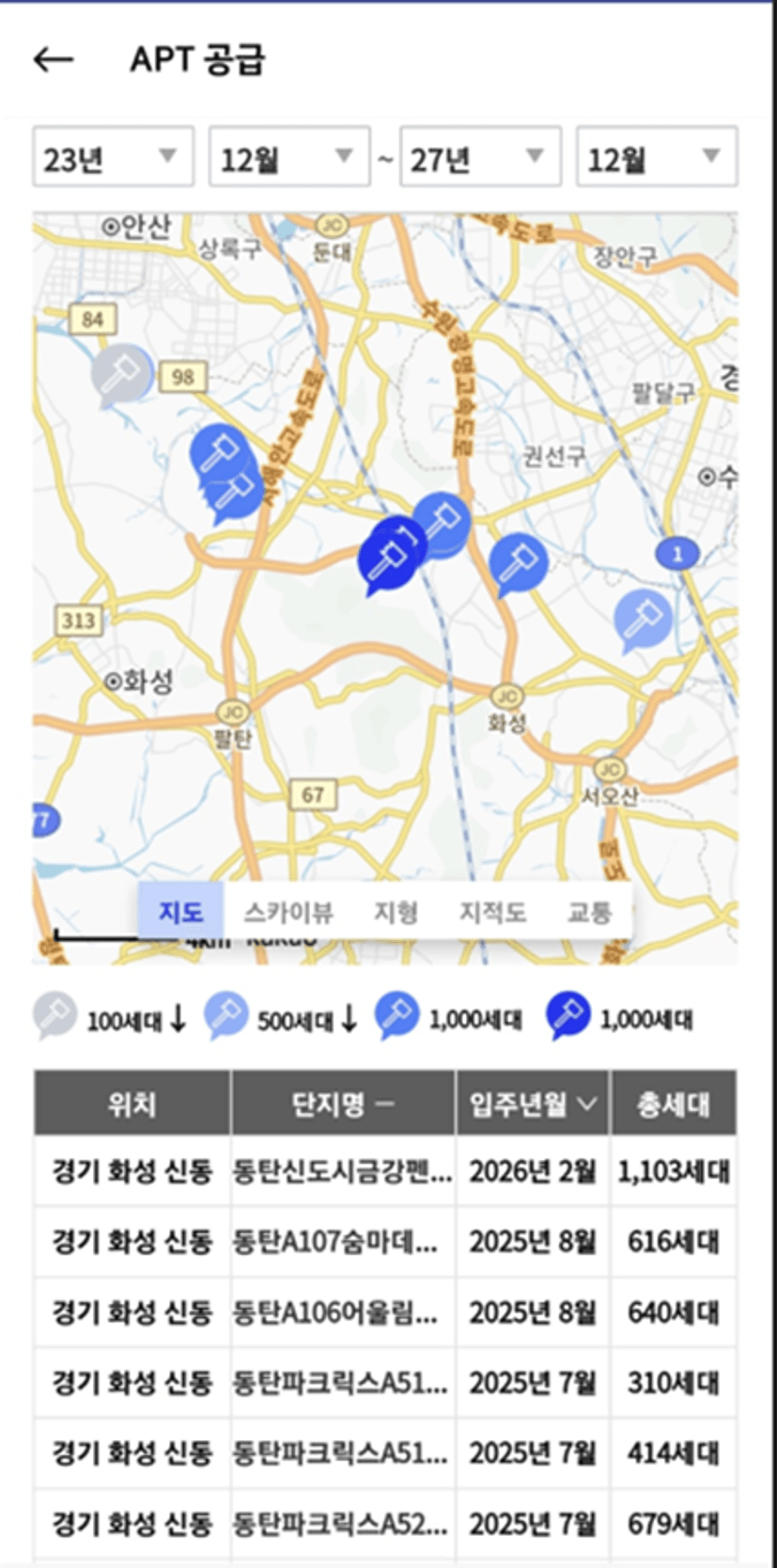Go back using the arrow icon
Viewport: 777px width, 1568px height.
[53, 59]
